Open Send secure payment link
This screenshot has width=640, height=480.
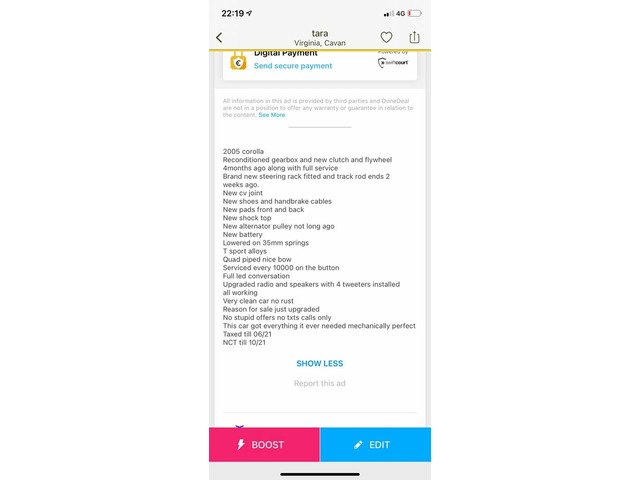[292, 66]
